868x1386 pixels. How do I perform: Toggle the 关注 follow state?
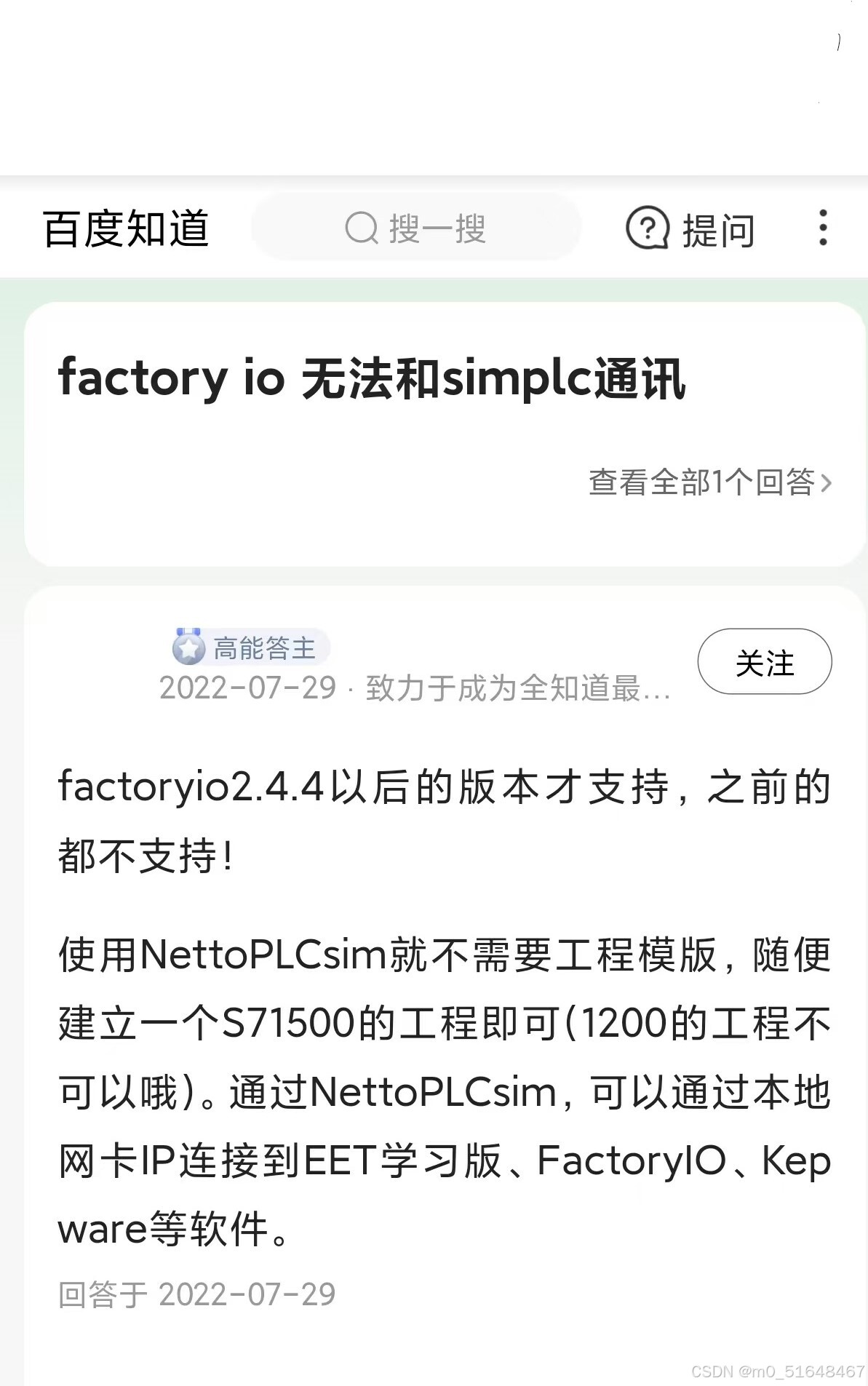(764, 661)
